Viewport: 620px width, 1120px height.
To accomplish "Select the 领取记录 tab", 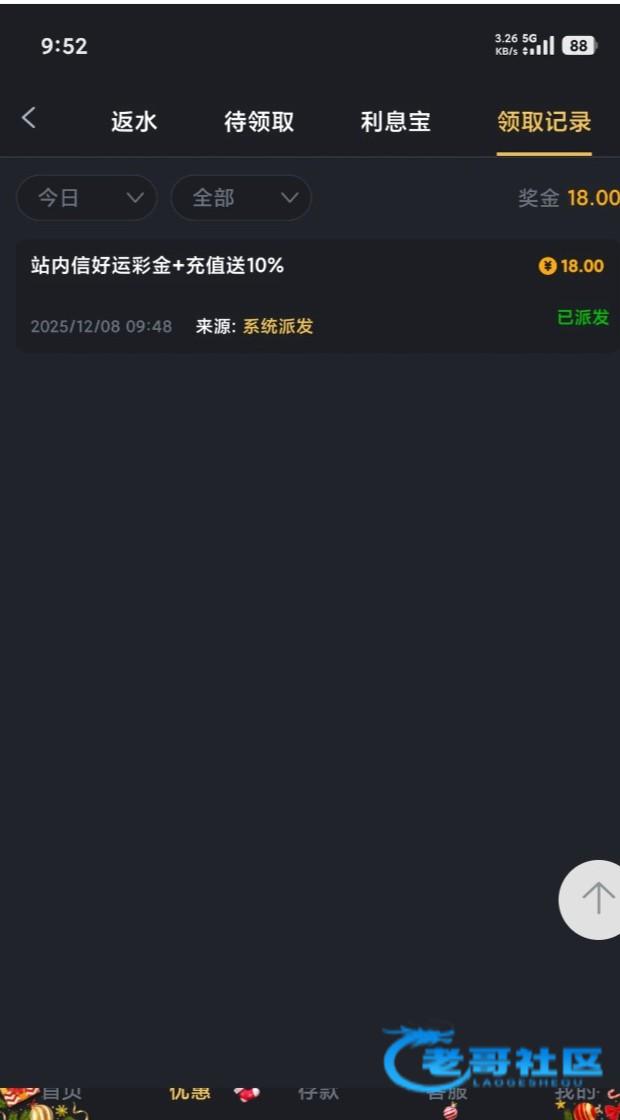I will point(544,122).
